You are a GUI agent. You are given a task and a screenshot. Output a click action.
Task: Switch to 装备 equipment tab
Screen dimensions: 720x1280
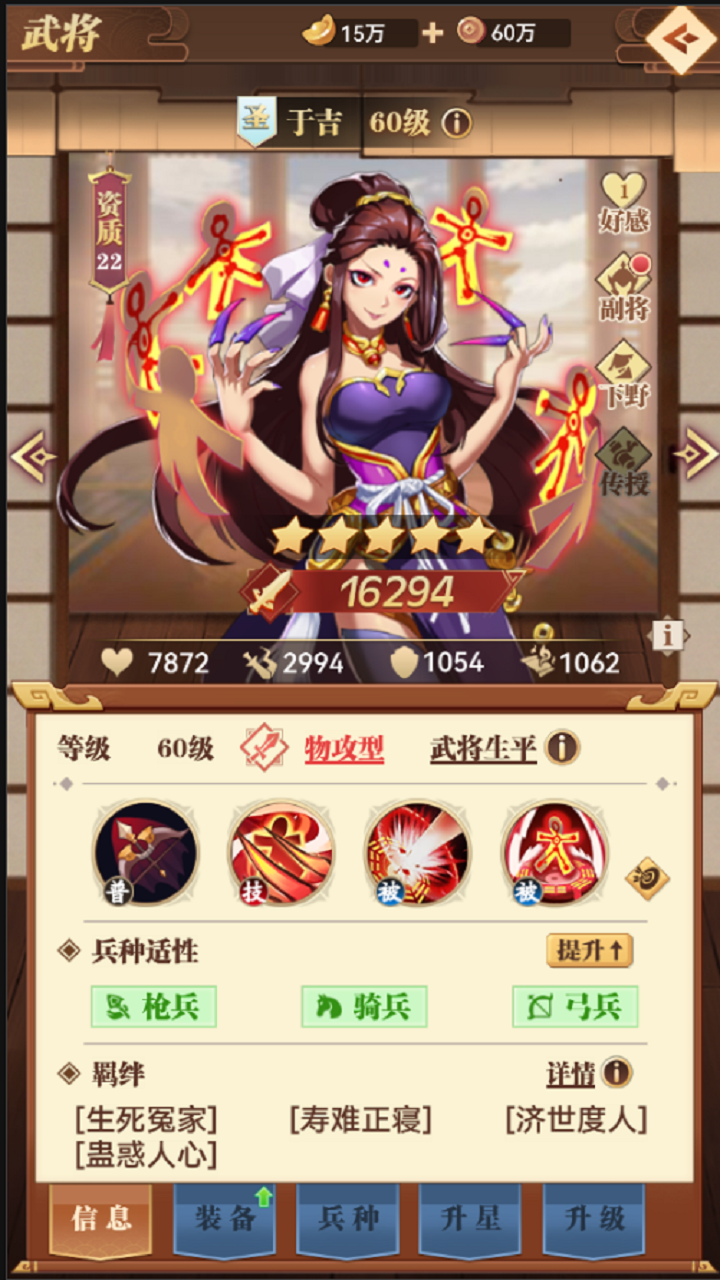[x=224, y=1219]
